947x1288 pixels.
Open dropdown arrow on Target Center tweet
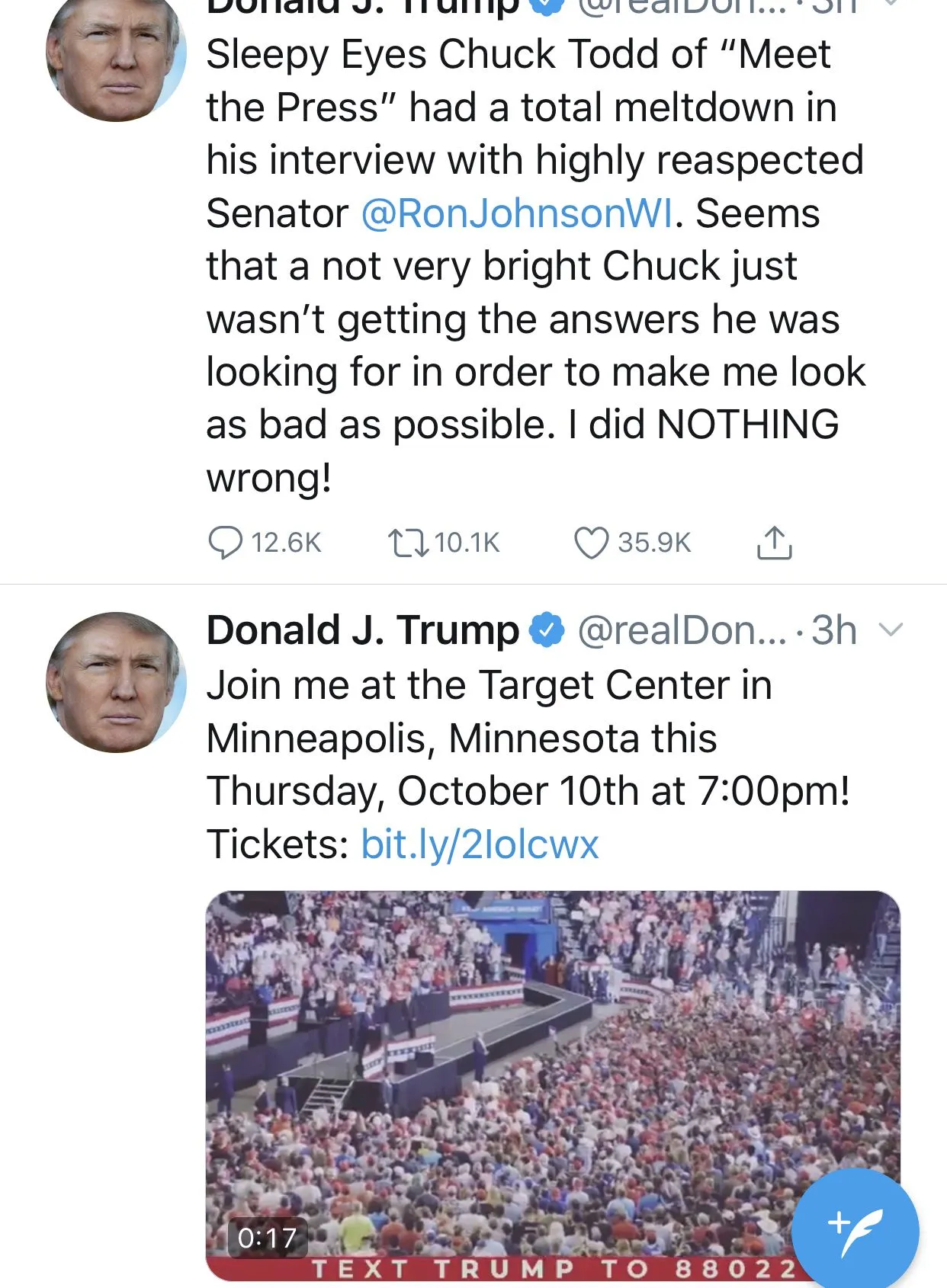[x=891, y=630]
